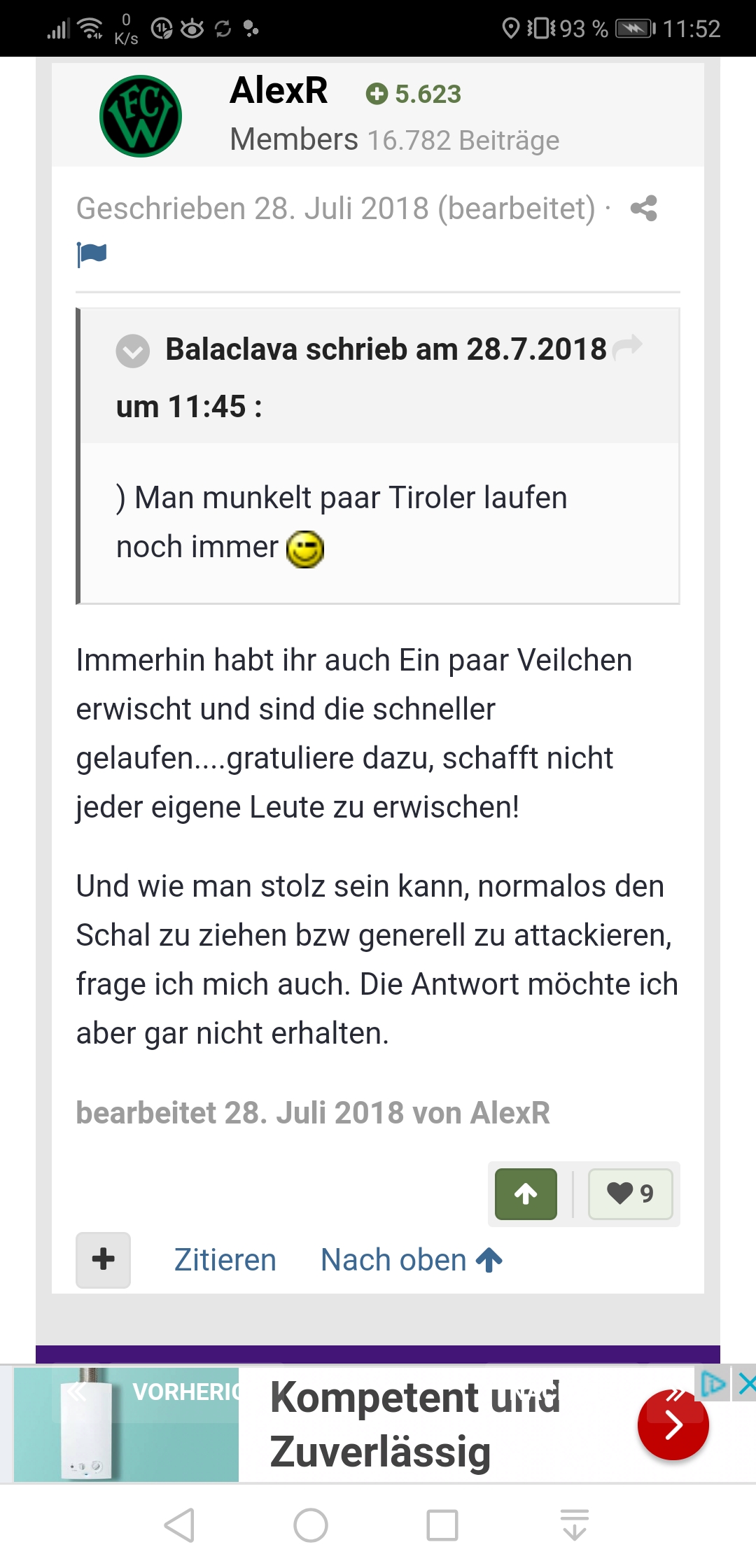Viewport: 756px width, 1568px height.
Task: Close the ad banner
Action: [747, 1384]
